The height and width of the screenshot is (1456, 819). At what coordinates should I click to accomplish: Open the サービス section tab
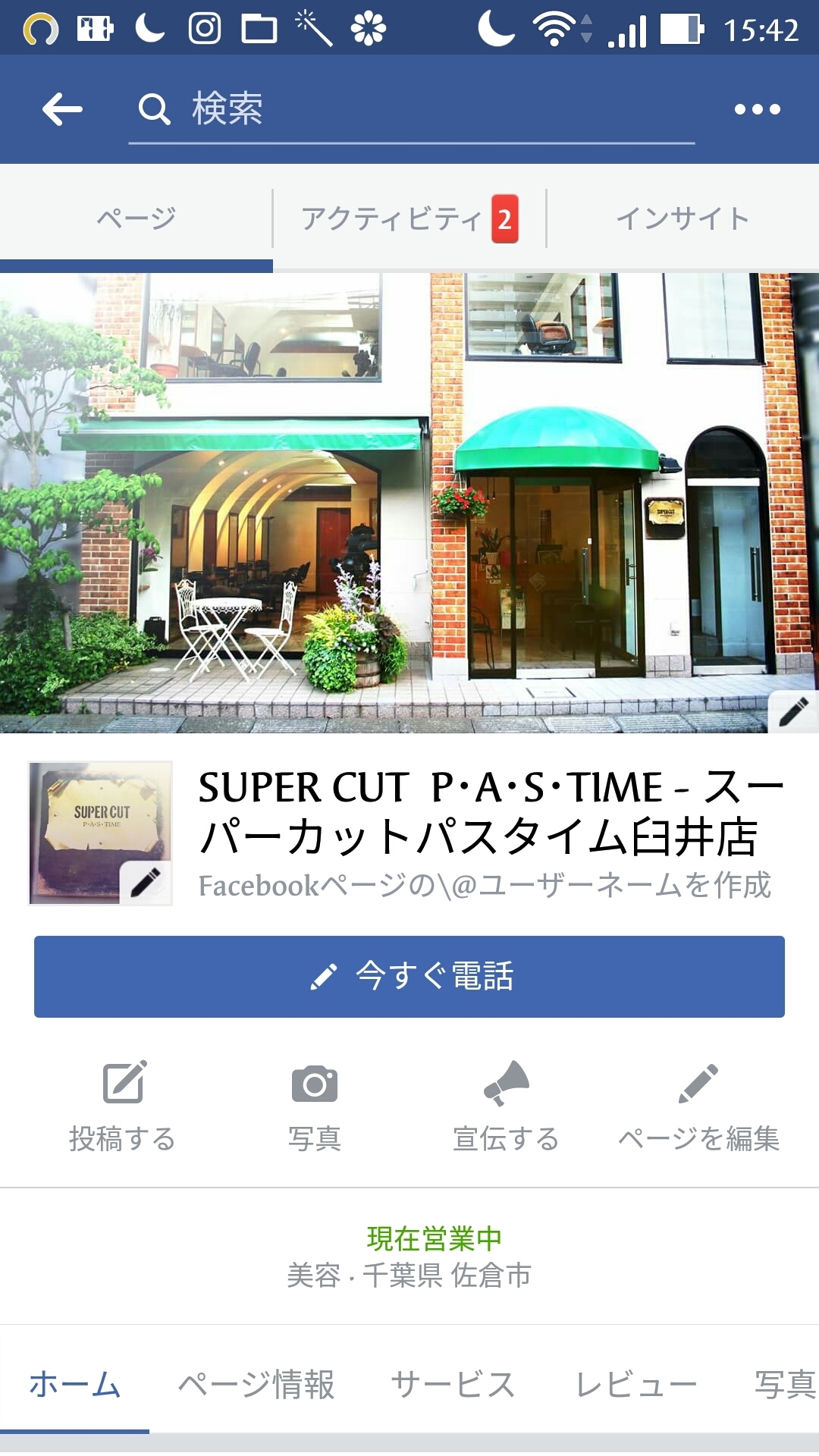point(453,1384)
